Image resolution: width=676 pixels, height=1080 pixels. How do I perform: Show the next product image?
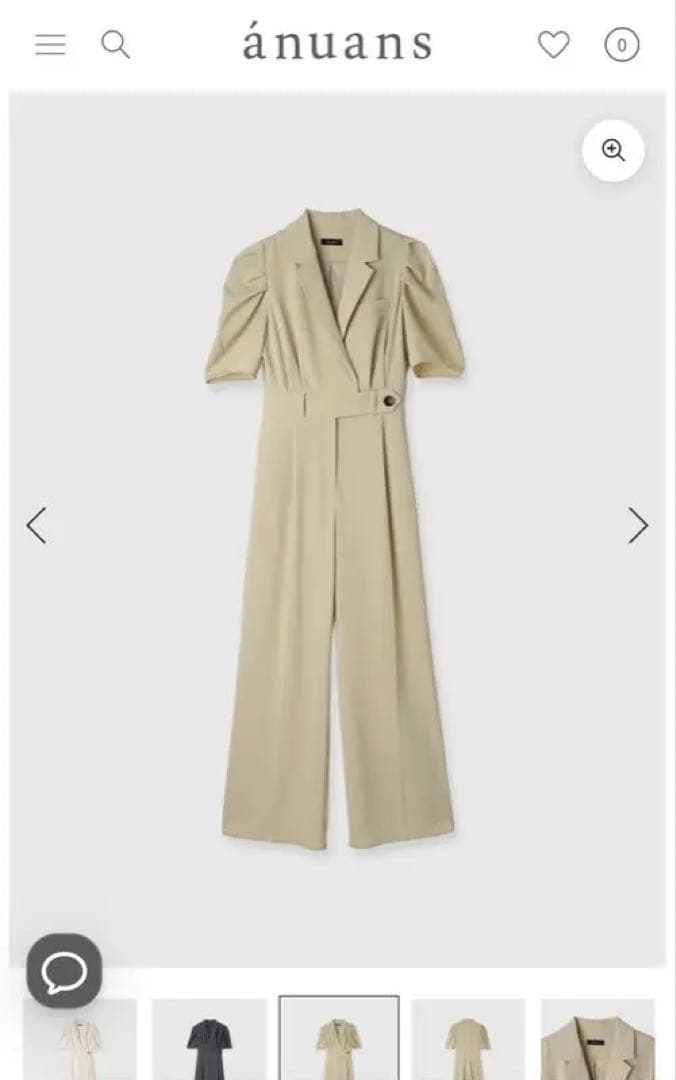point(637,525)
